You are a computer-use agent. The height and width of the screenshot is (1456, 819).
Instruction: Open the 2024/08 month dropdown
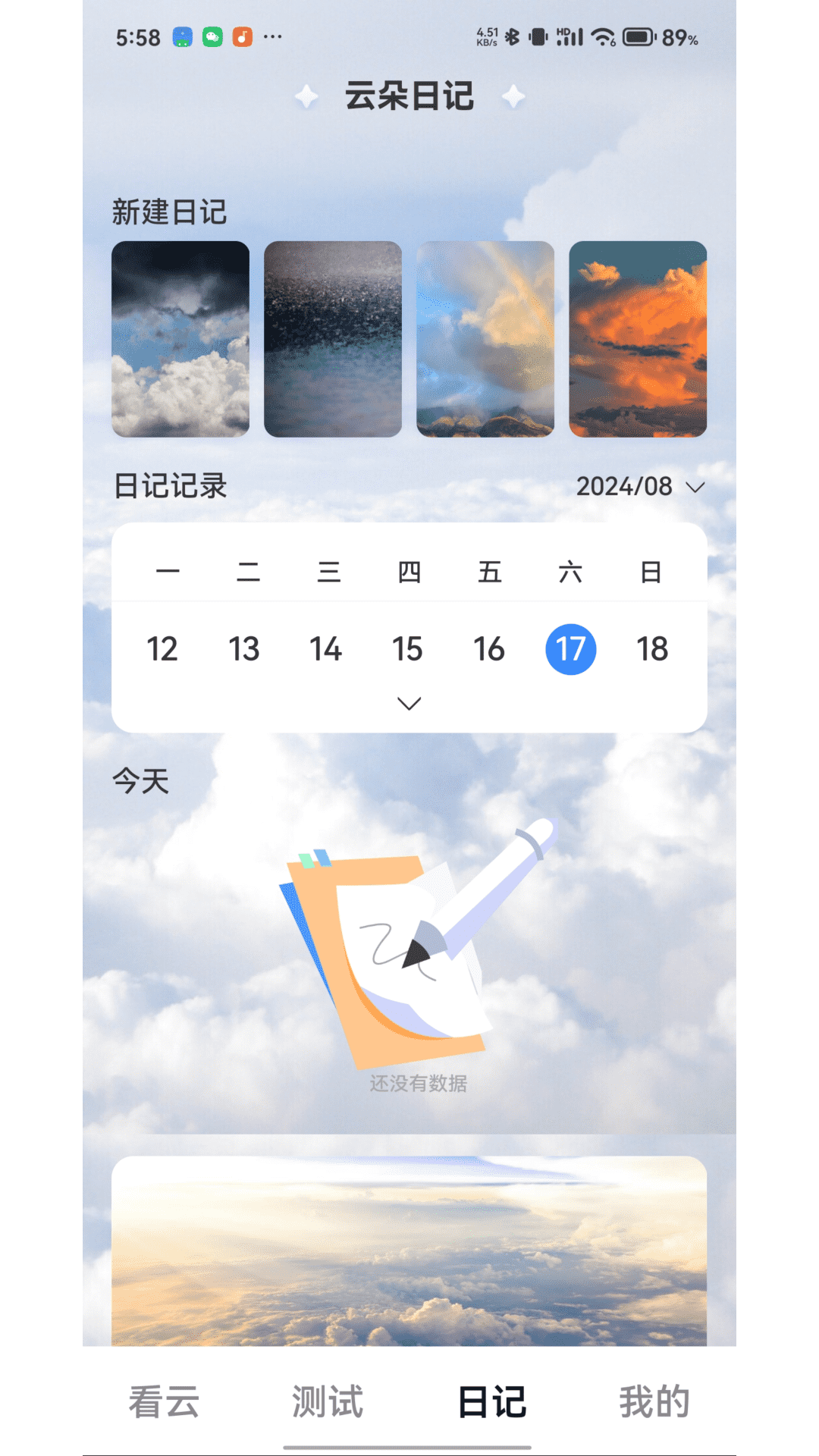pyautogui.click(x=641, y=486)
